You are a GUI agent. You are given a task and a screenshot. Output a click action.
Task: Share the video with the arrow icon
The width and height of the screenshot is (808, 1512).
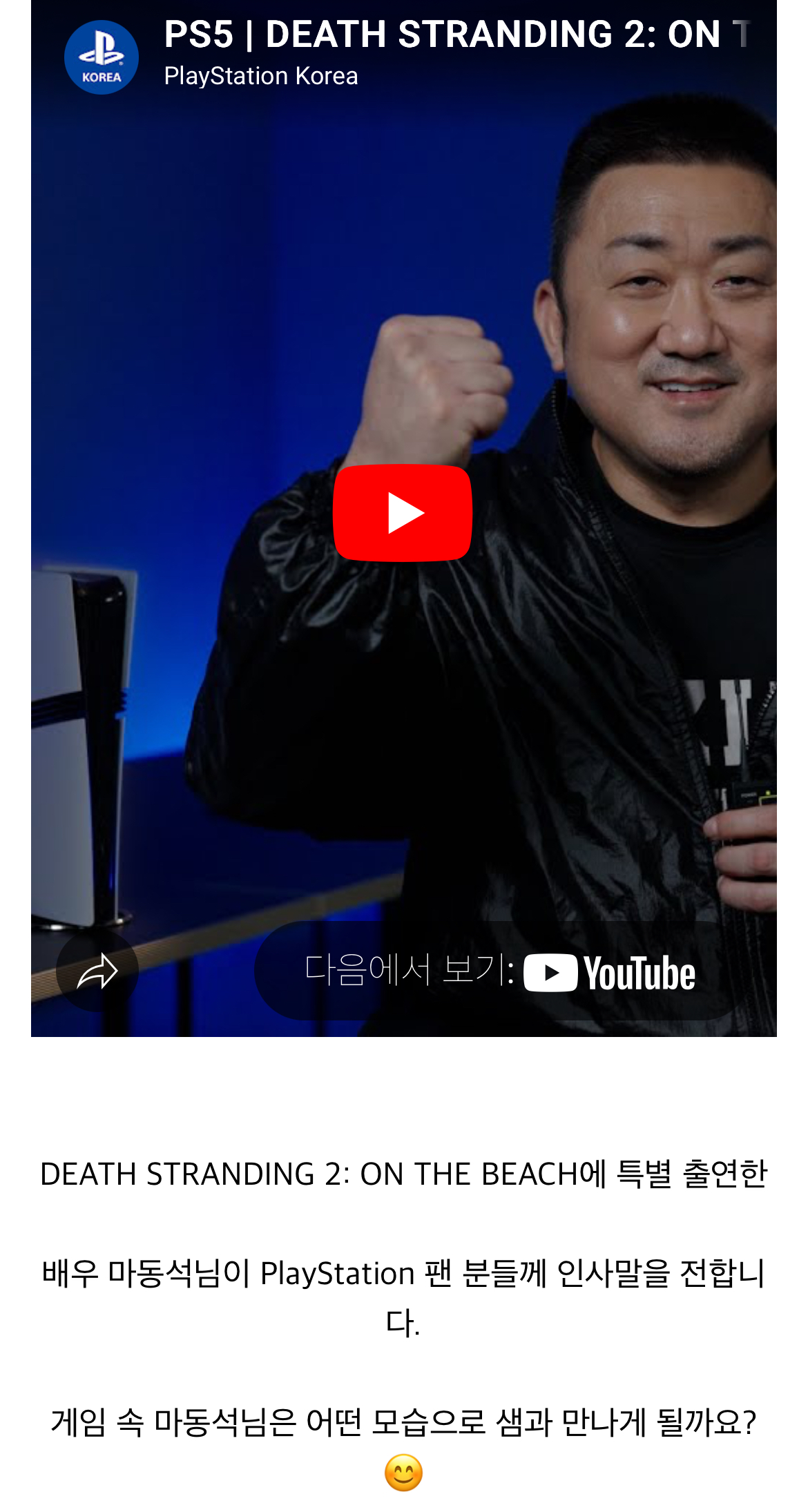point(97,971)
